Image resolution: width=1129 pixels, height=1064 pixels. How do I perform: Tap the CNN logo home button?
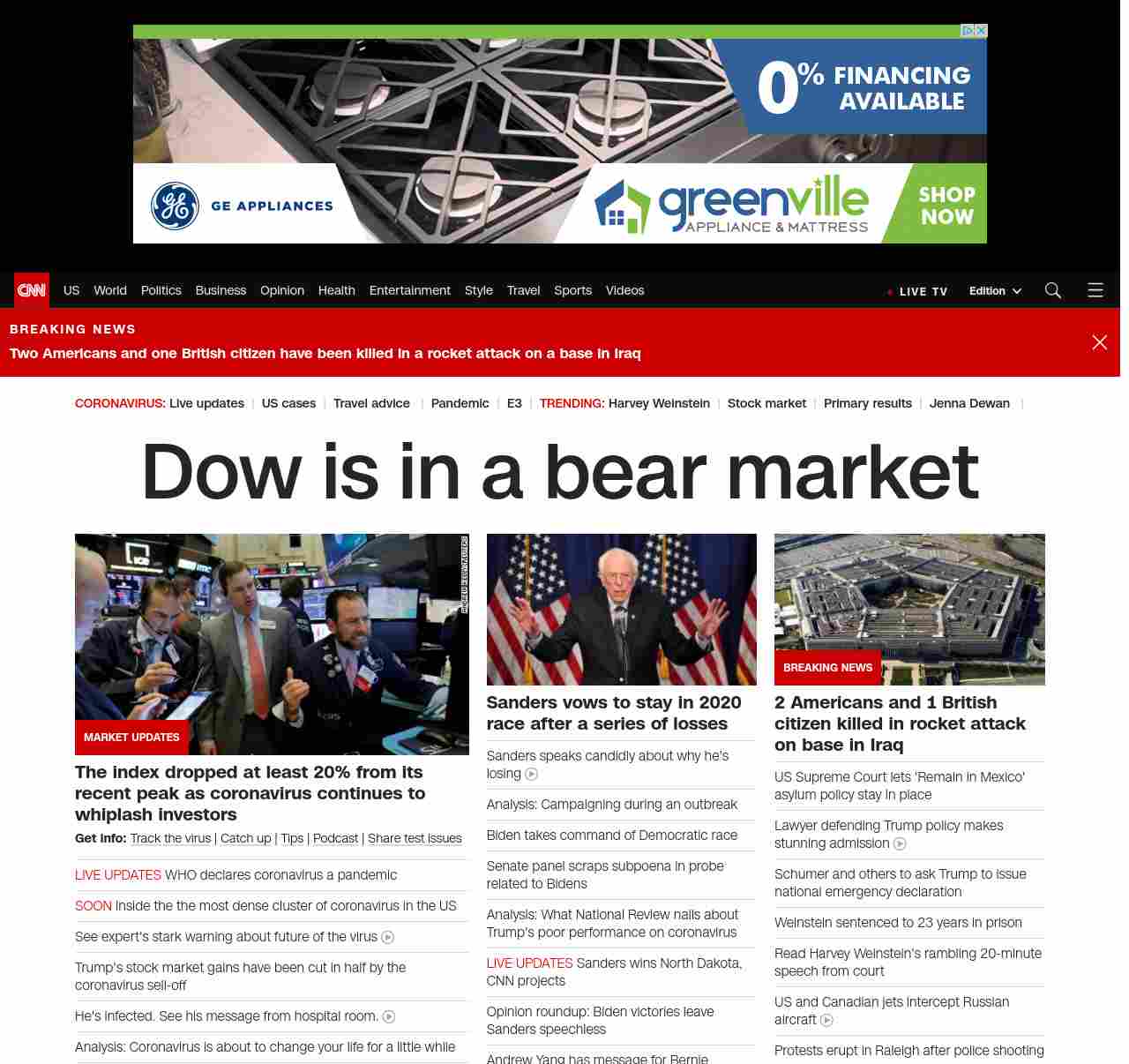32,290
